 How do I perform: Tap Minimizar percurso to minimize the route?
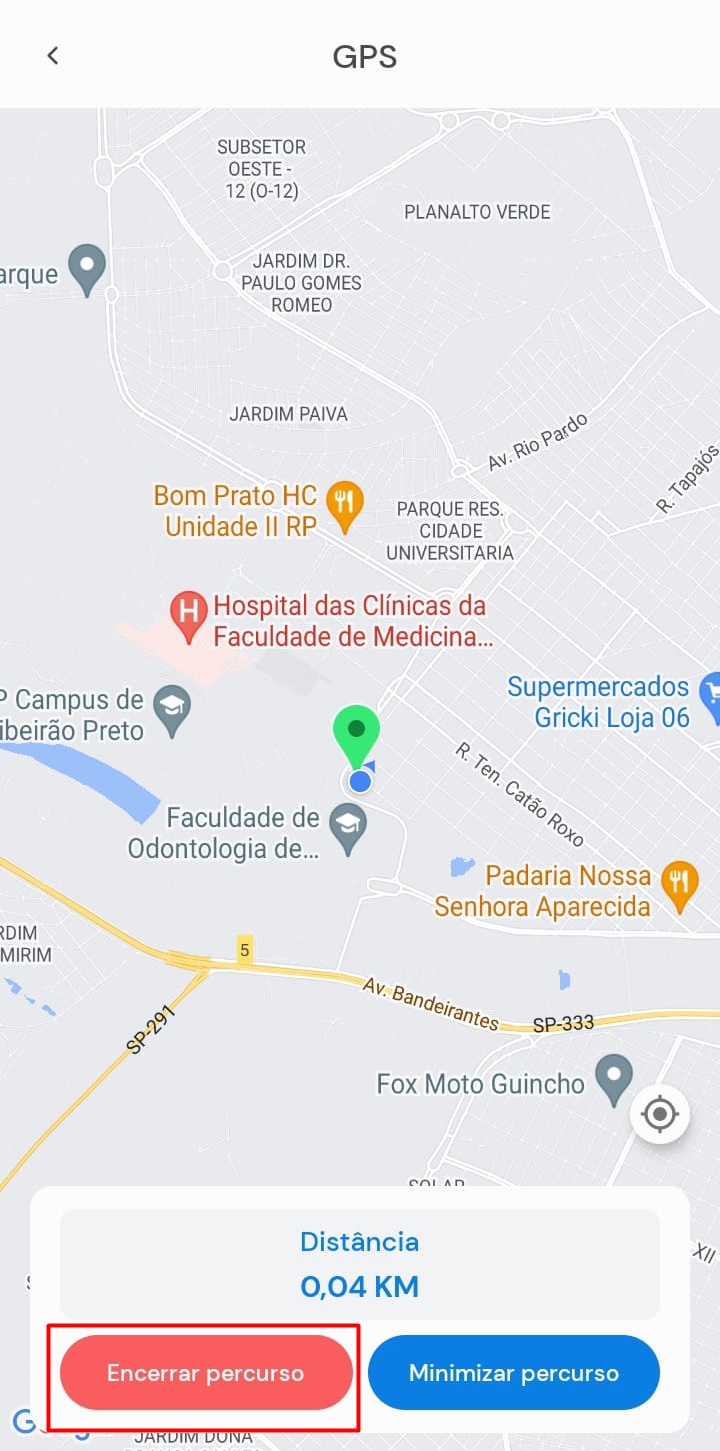coord(514,1372)
